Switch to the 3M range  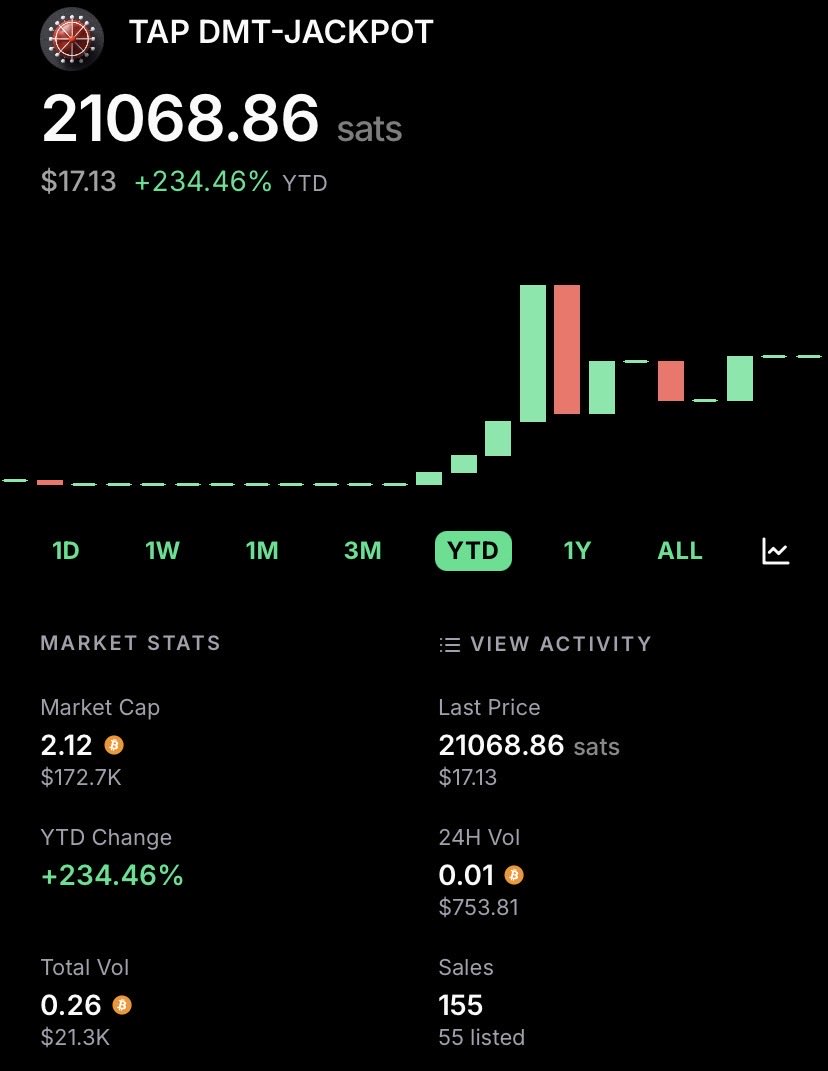[363, 551]
